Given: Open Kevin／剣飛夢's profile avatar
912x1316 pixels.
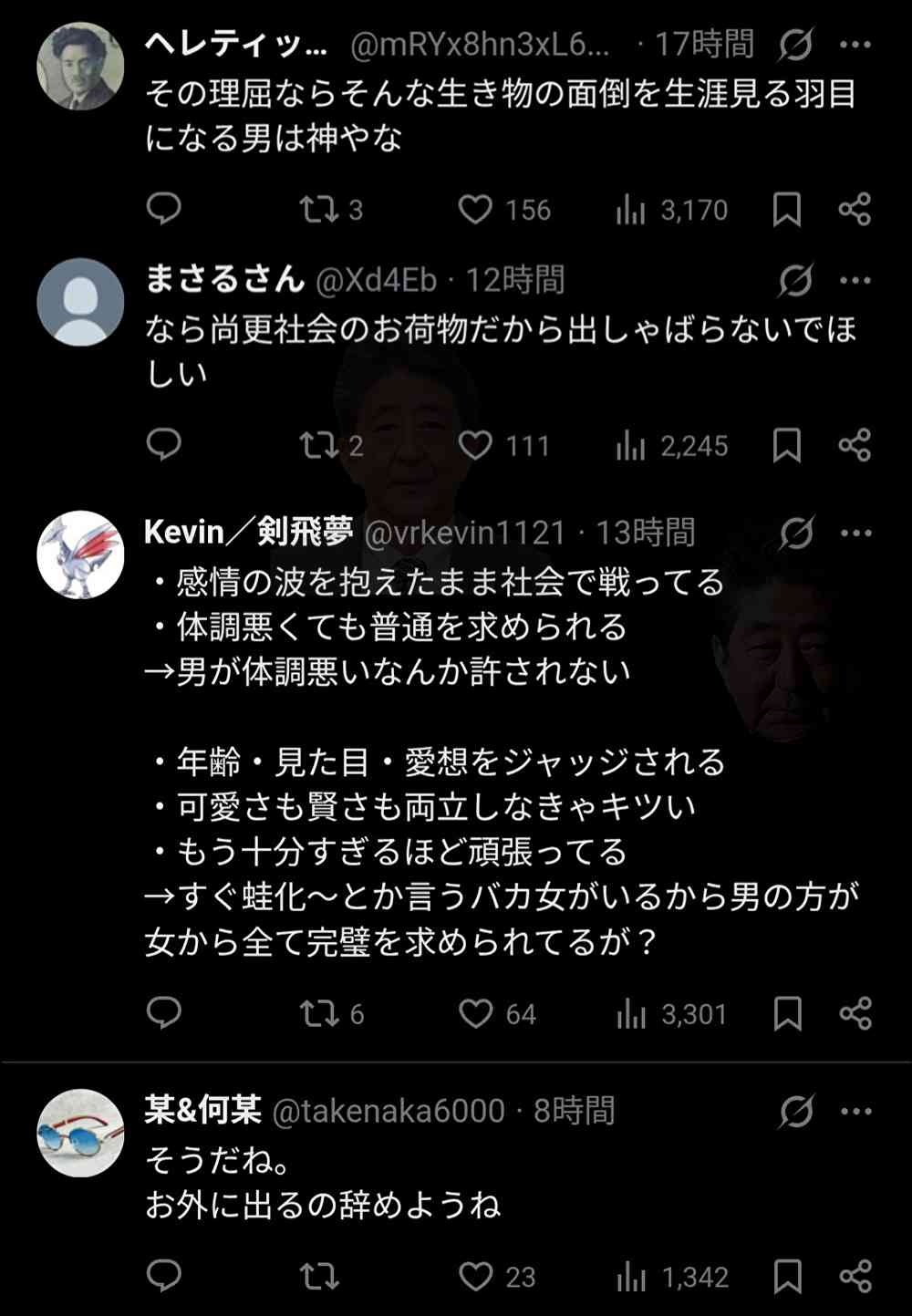Looking at the screenshot, I should [80, 554].
